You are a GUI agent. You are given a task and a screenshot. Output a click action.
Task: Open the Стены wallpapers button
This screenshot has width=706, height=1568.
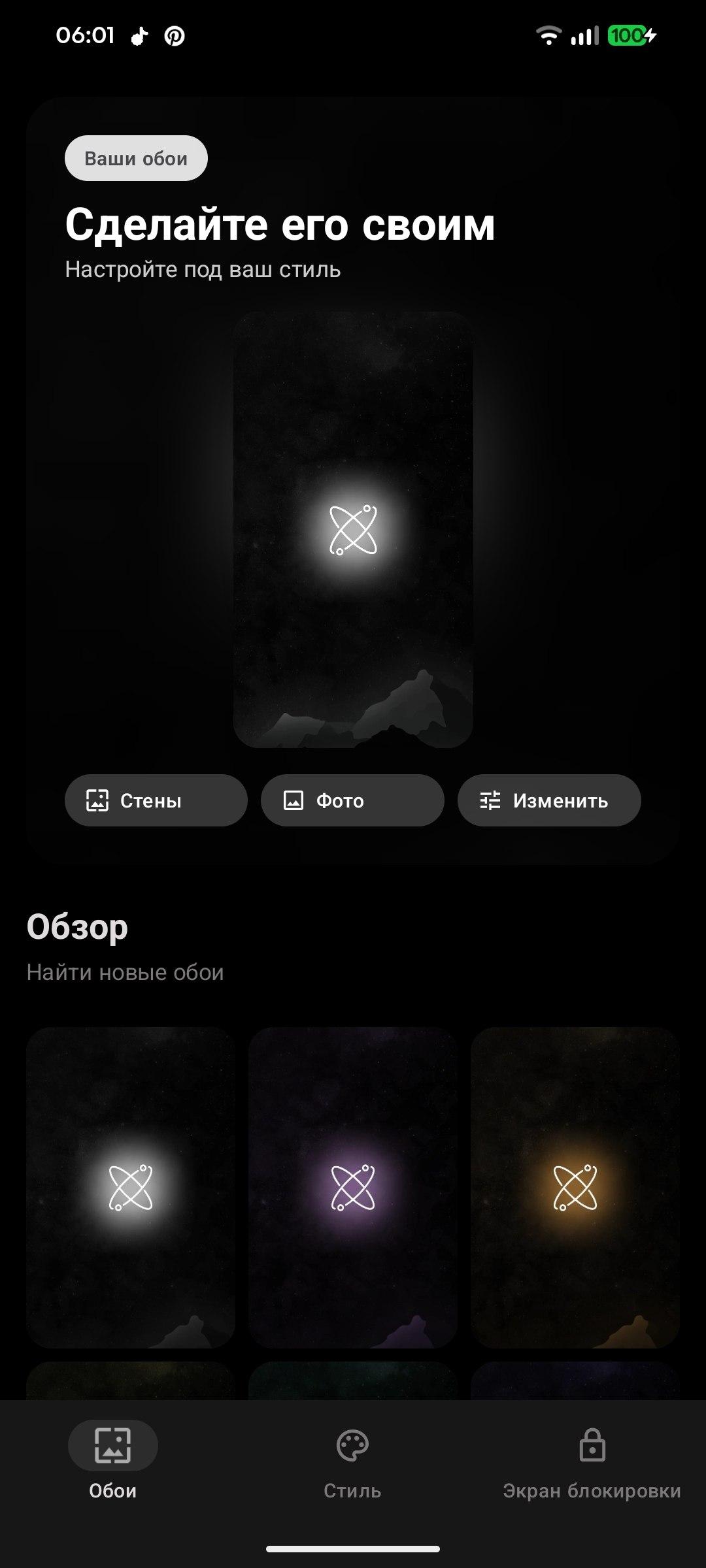pos(156,800)
